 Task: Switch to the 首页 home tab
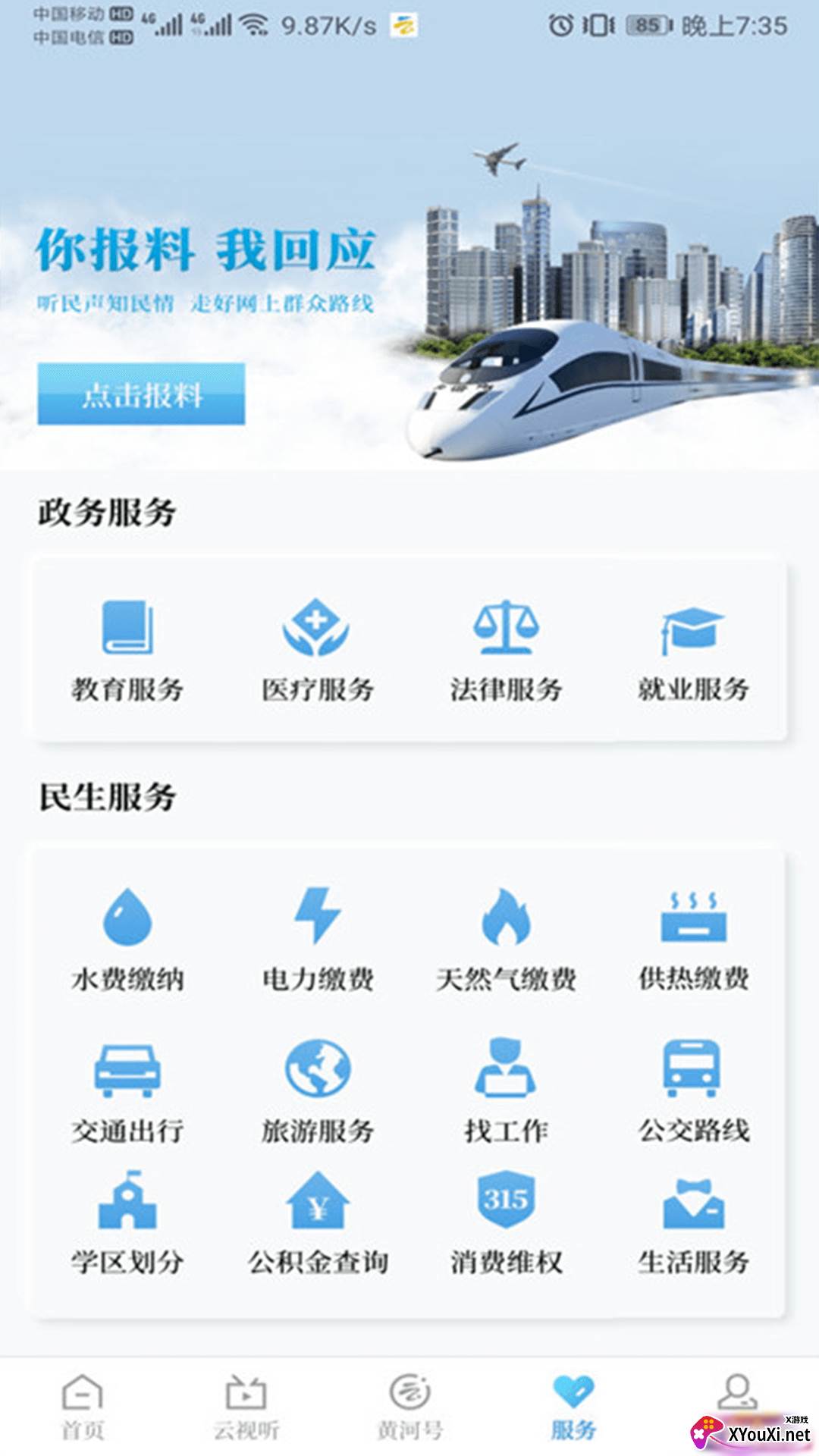[82, 1407]
